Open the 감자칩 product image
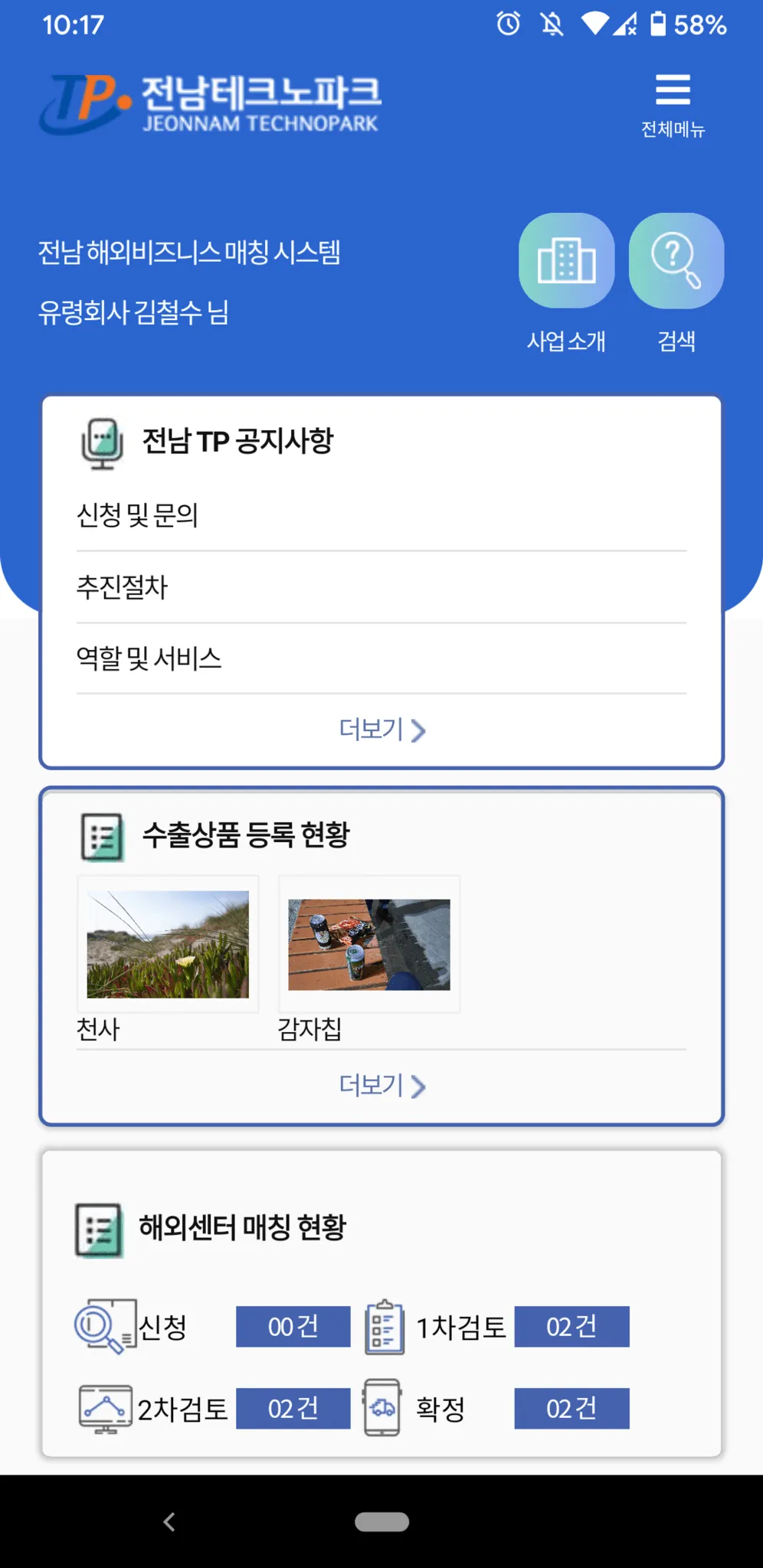Screen dimensions: 763x1568 [368, 944]
